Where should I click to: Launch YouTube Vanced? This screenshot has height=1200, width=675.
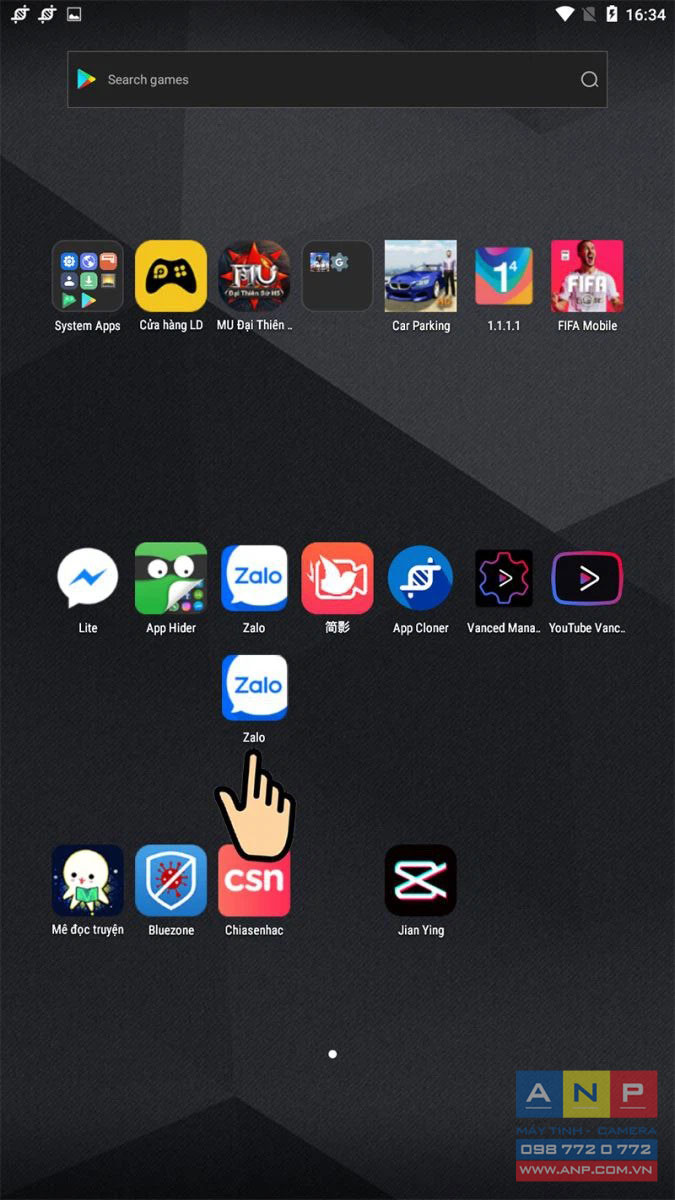coord(587,578)
